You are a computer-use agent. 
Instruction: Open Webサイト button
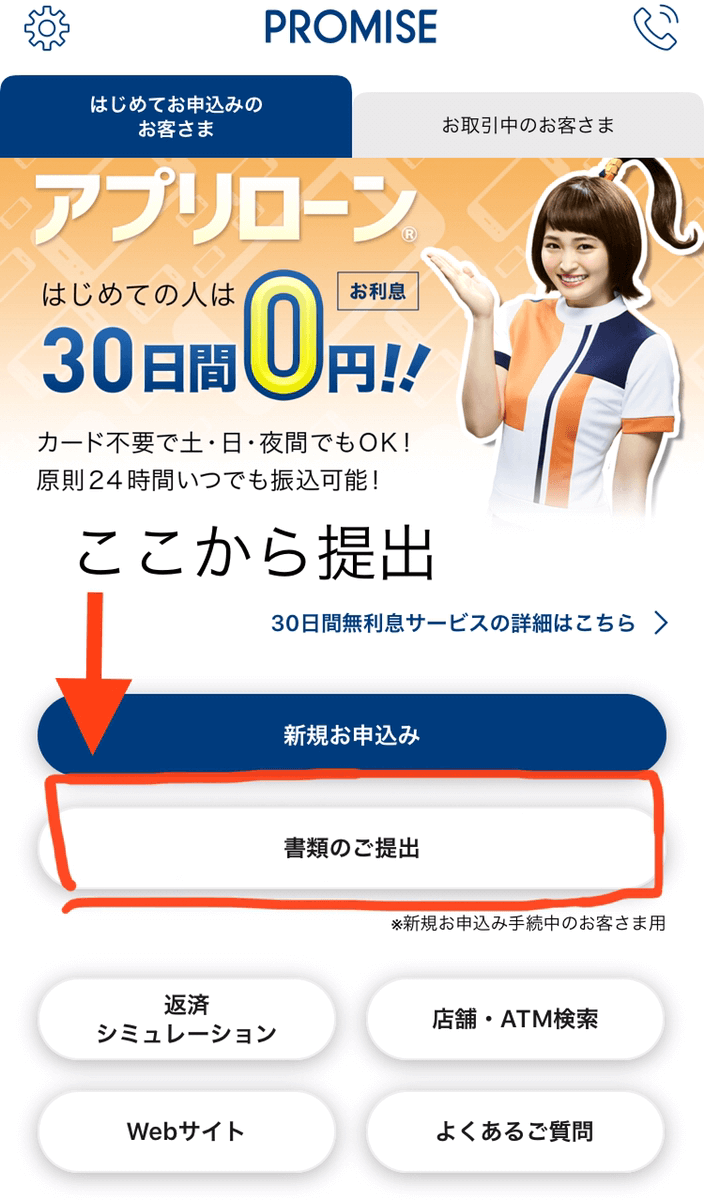tap(186, 1132)
